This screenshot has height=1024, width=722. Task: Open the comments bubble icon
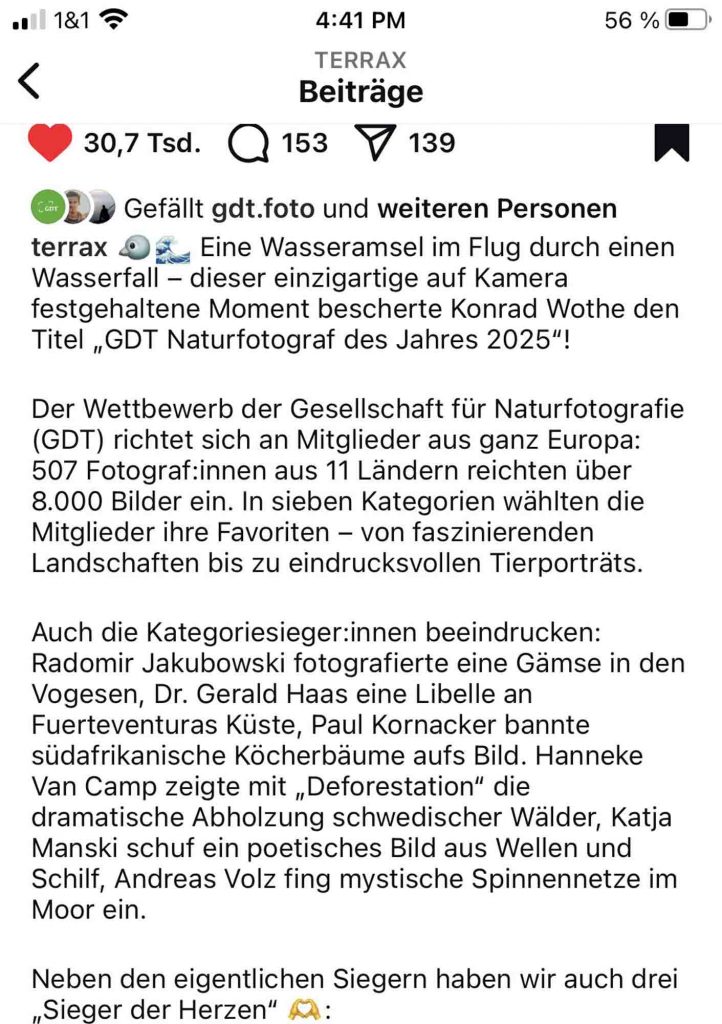click(x=249, y=143)
